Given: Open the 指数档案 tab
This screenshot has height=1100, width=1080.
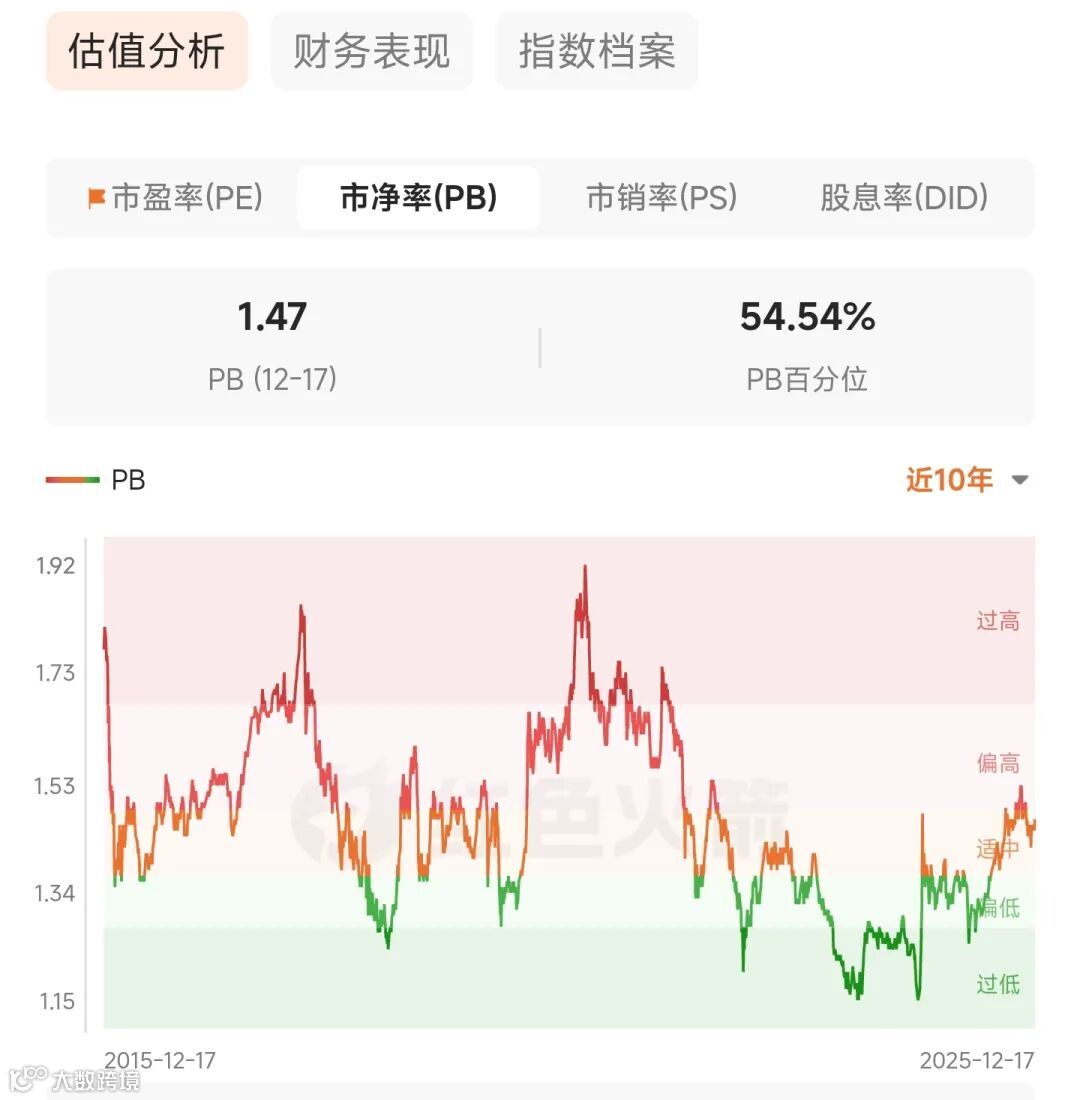Looking at the screenshot, I should (596, 51).
